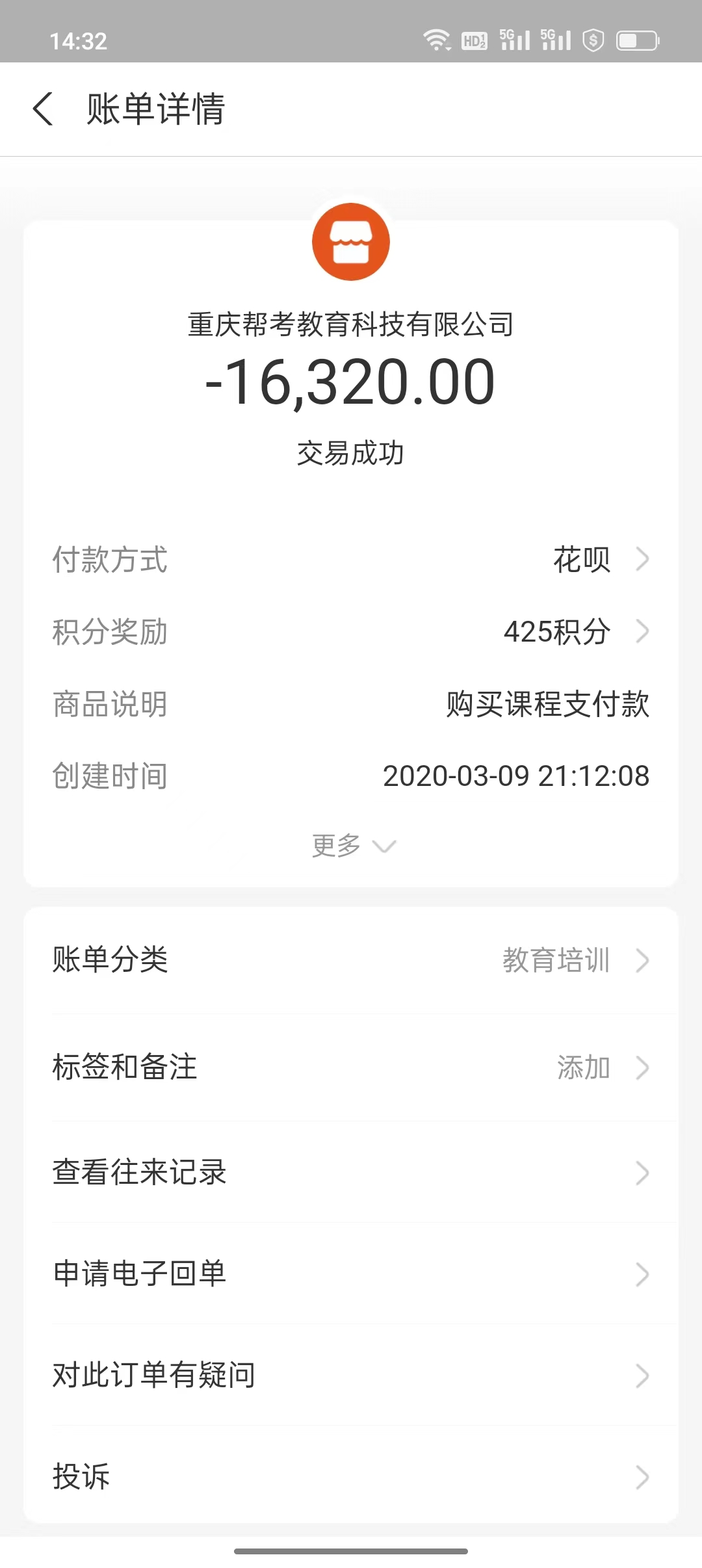Open the merchant's orange shop icon
This screenshot has width=702, height=1568.
tap(351, 242)
